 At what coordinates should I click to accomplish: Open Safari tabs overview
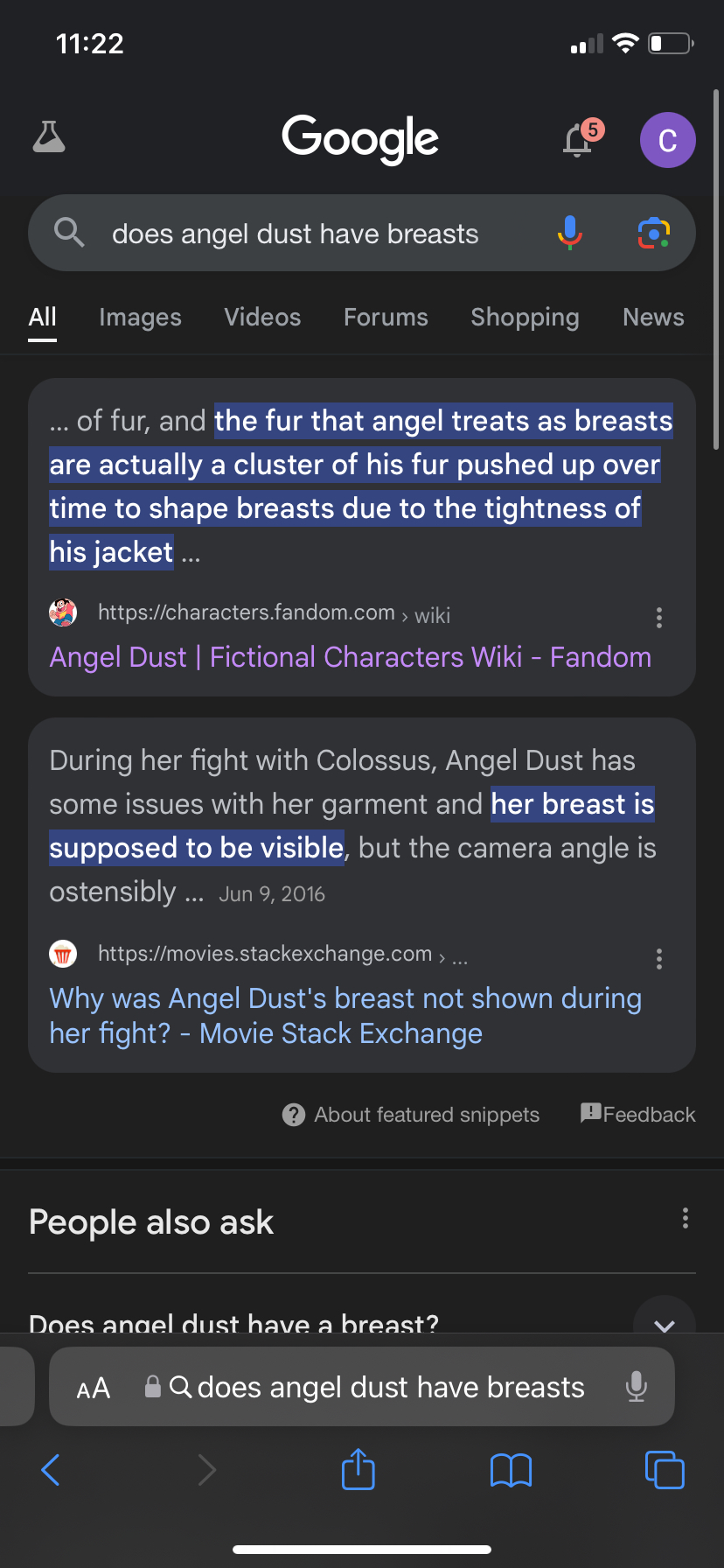pyautogui.click(x=665, y=1469)
